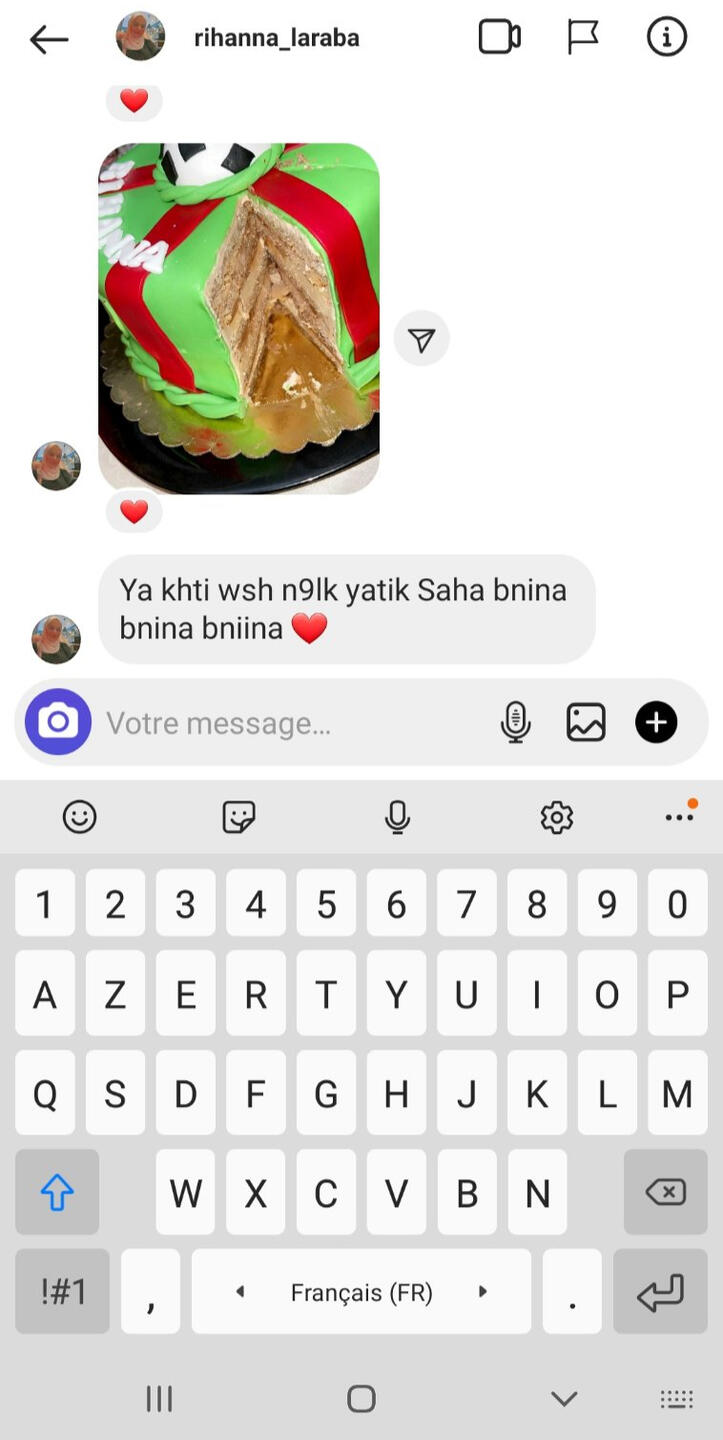
Task: Focus the Votre message text field
Action: [x=295, y=723]
